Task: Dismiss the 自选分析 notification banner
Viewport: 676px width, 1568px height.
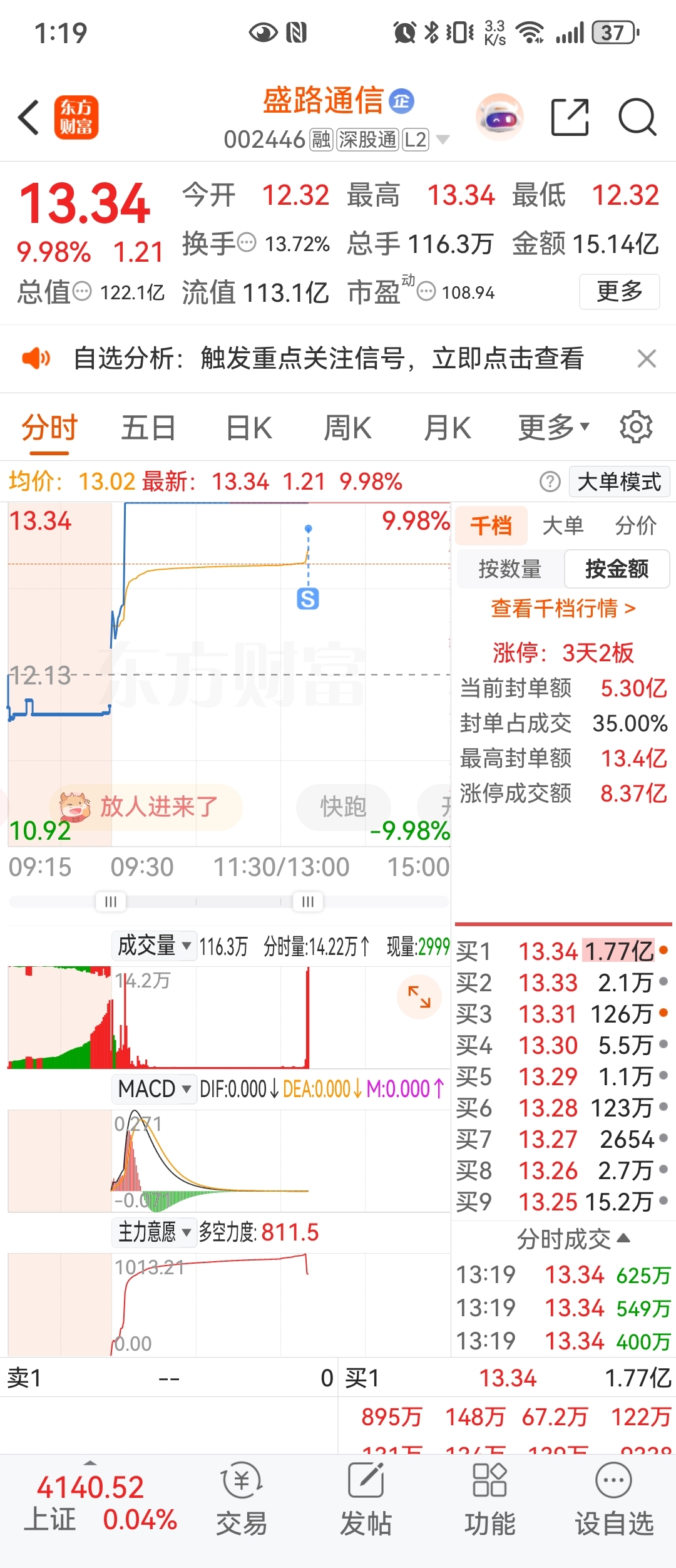Action: click(646, 359)
